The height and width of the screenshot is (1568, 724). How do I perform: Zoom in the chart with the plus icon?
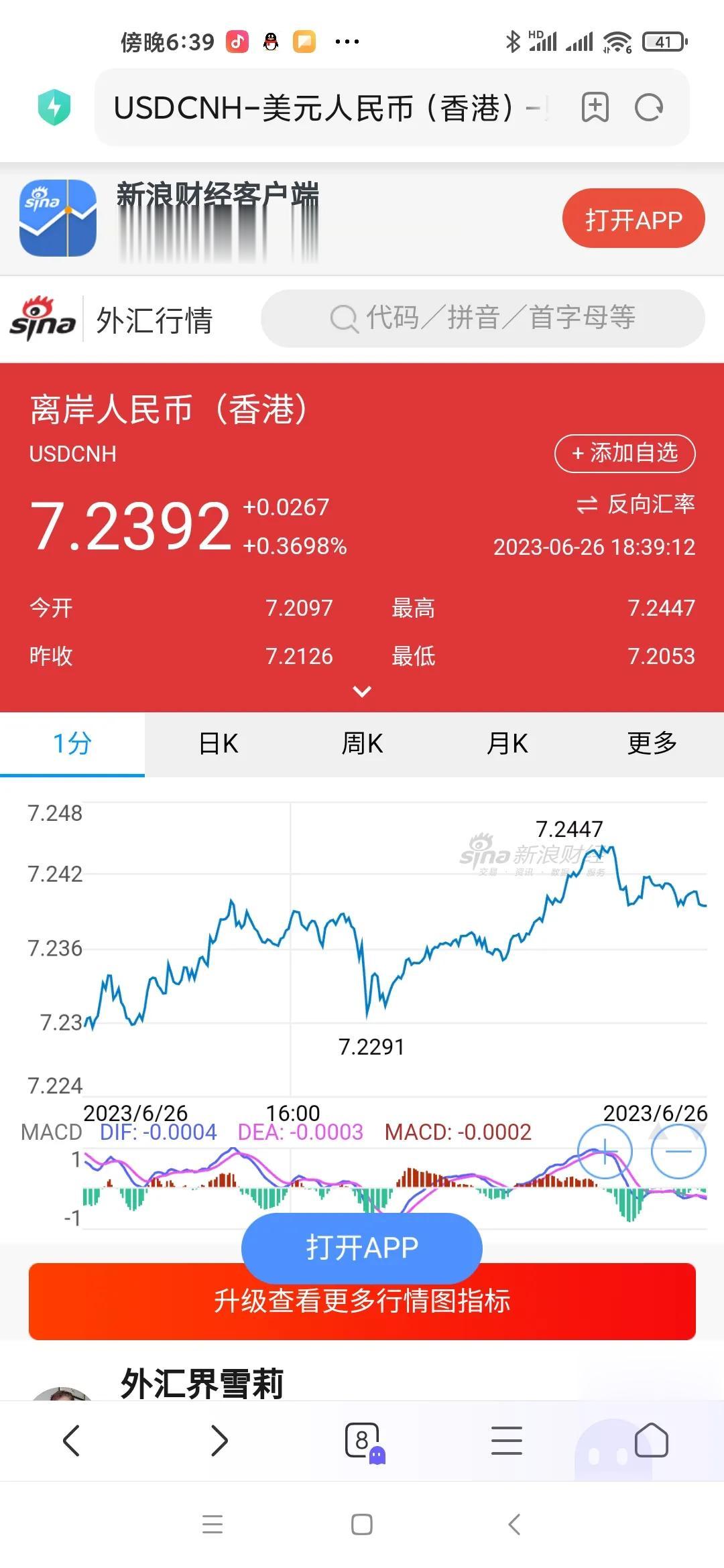(x=604, y=1151)
